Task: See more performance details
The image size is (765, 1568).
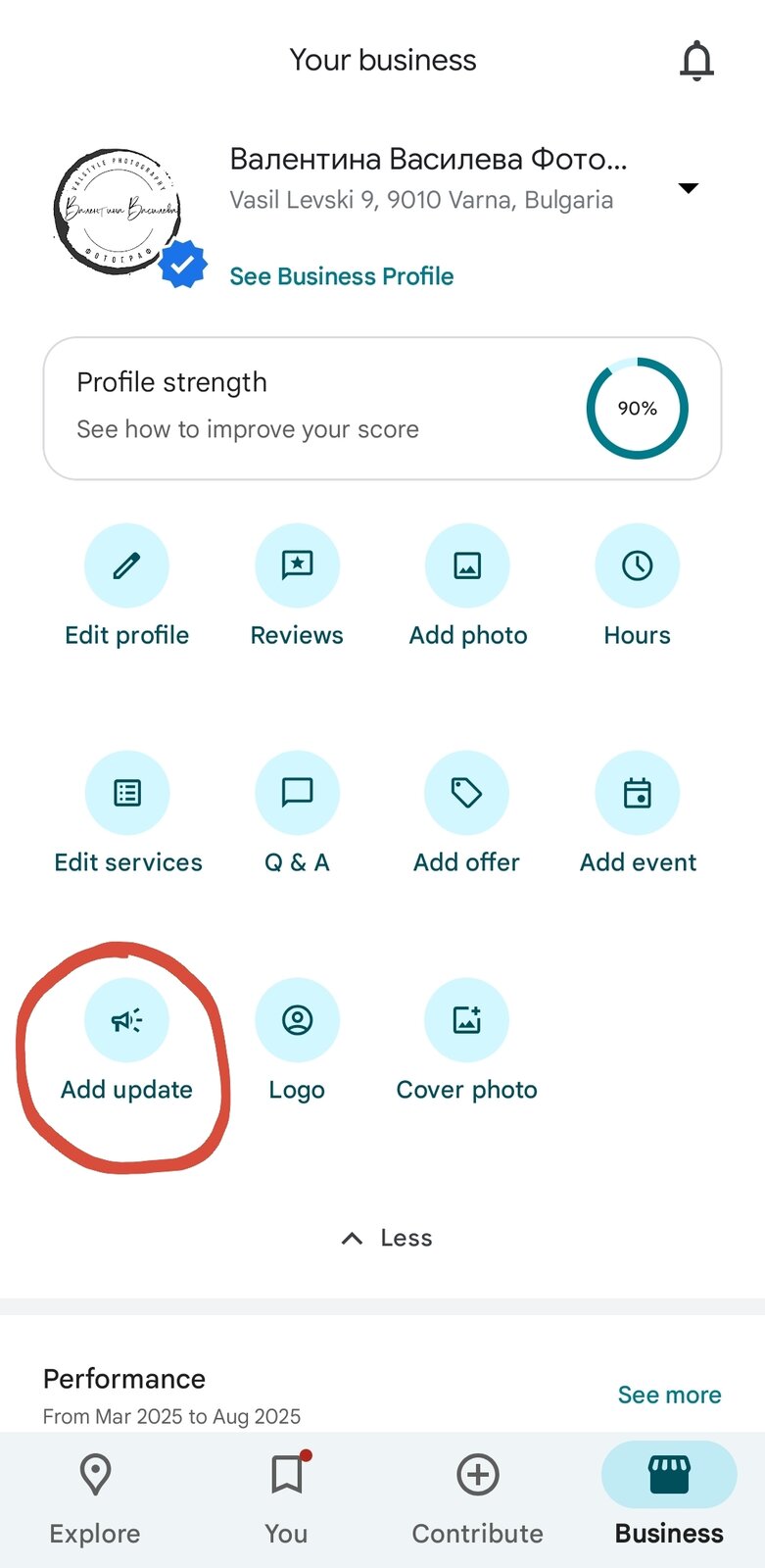Action: 669,1395
